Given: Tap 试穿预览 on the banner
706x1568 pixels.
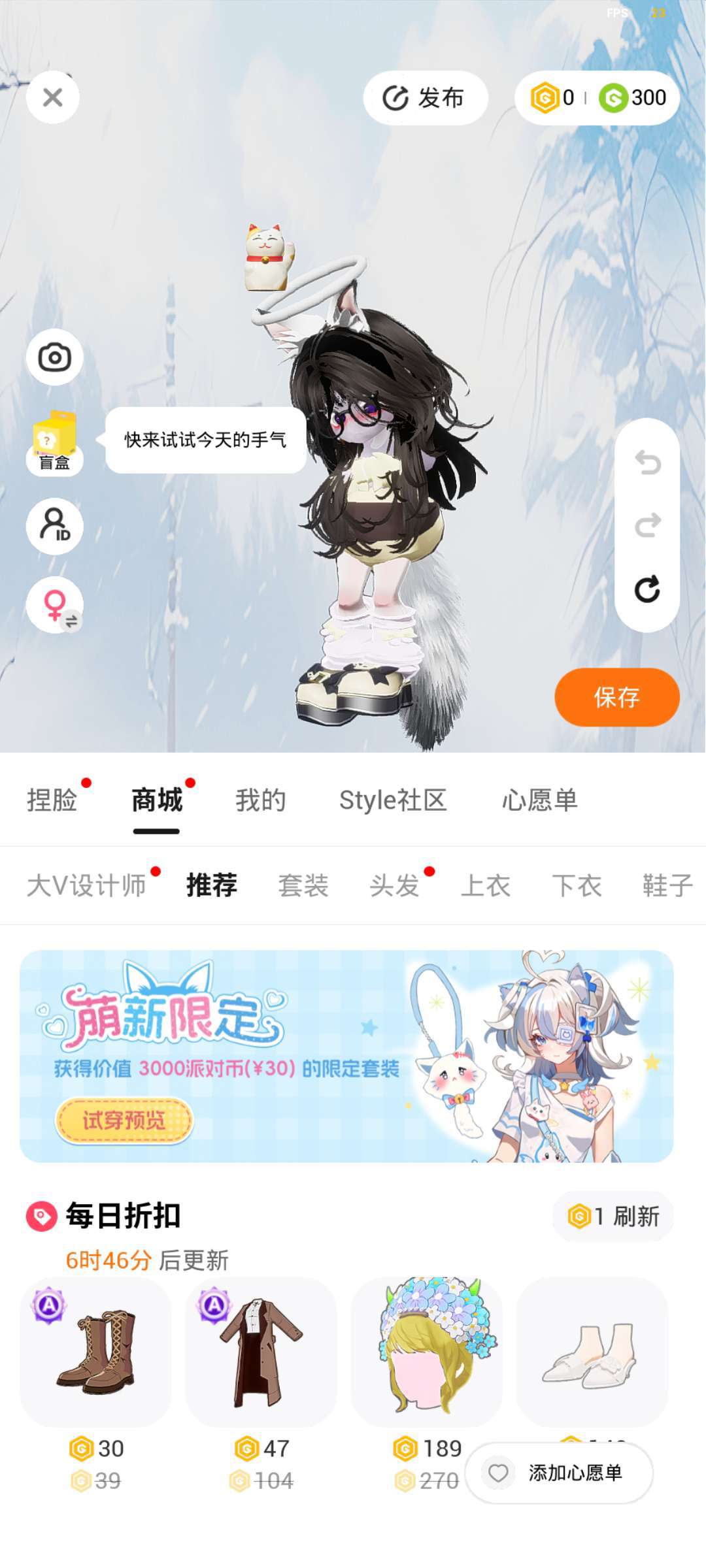Looking at the screenshot, I should (x=124, y=1120).
